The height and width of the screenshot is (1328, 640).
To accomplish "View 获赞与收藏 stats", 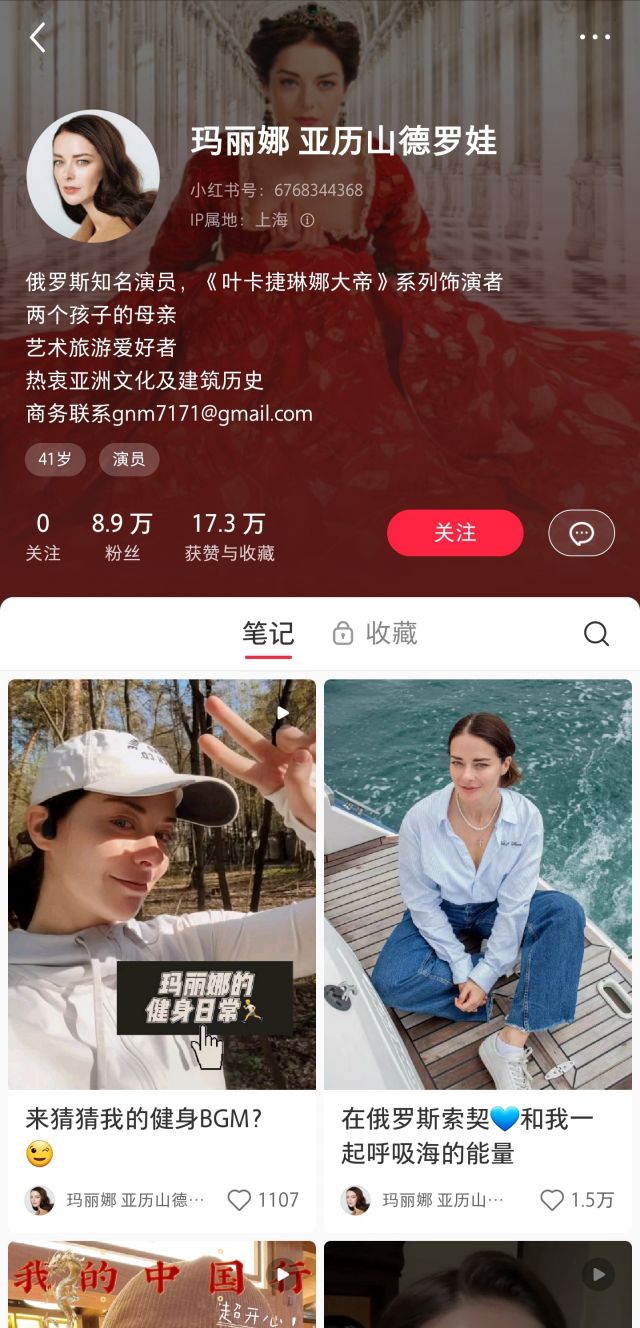I will 229,536.
